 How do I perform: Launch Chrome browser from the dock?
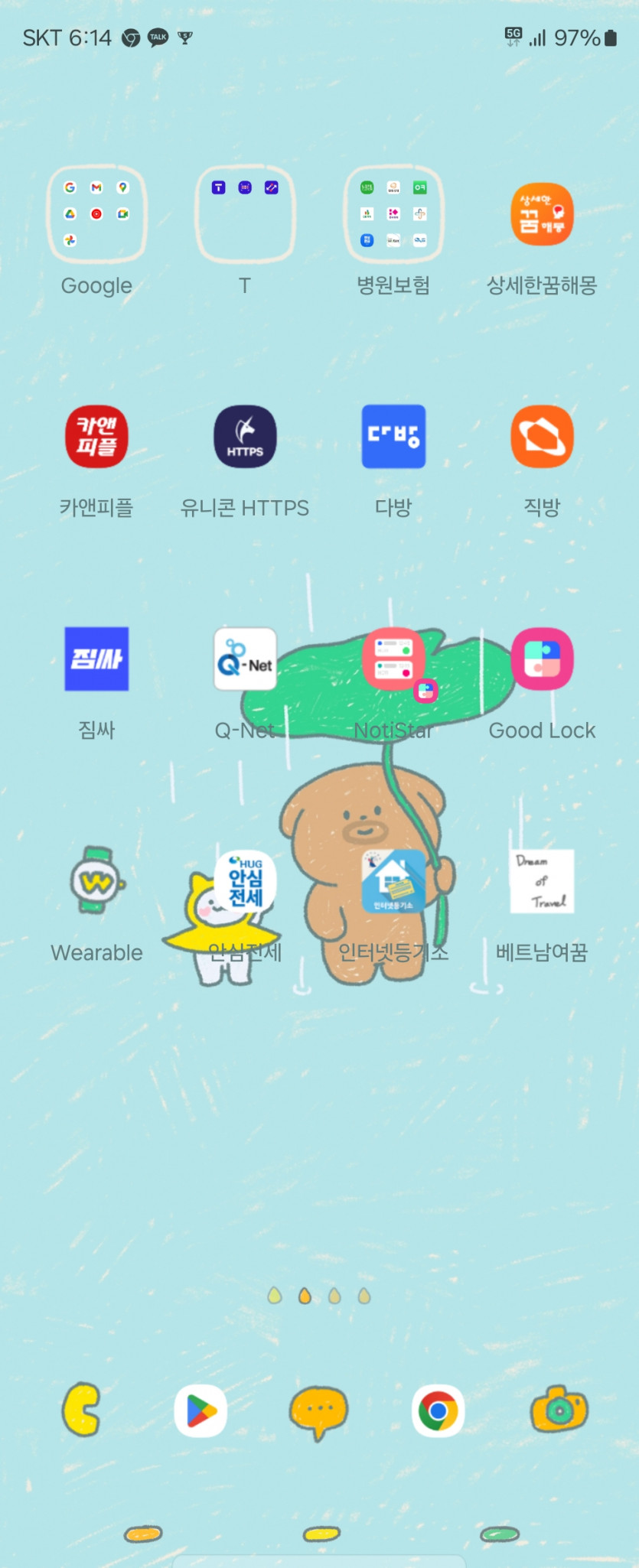(x=438, y=1410)
